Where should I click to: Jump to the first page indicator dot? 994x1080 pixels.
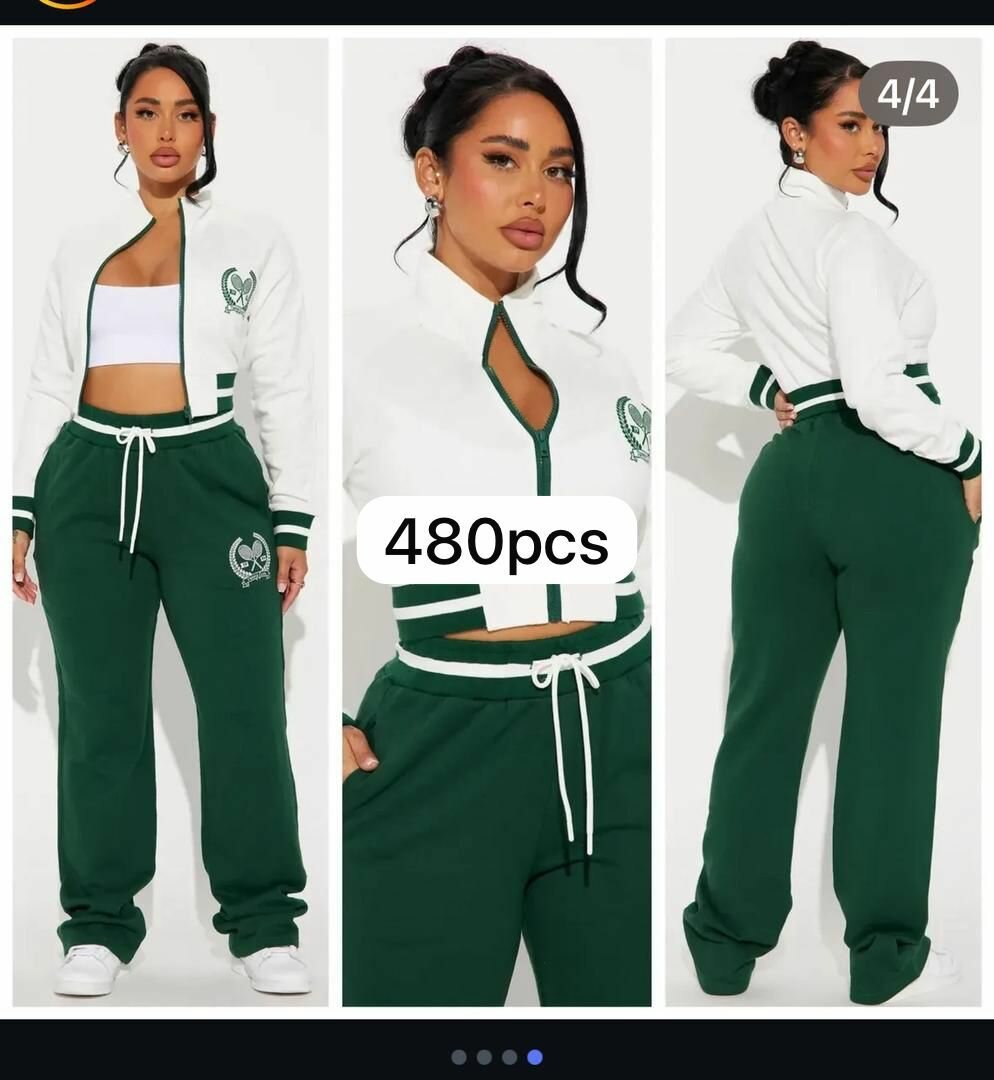(x=459, y=1057)
